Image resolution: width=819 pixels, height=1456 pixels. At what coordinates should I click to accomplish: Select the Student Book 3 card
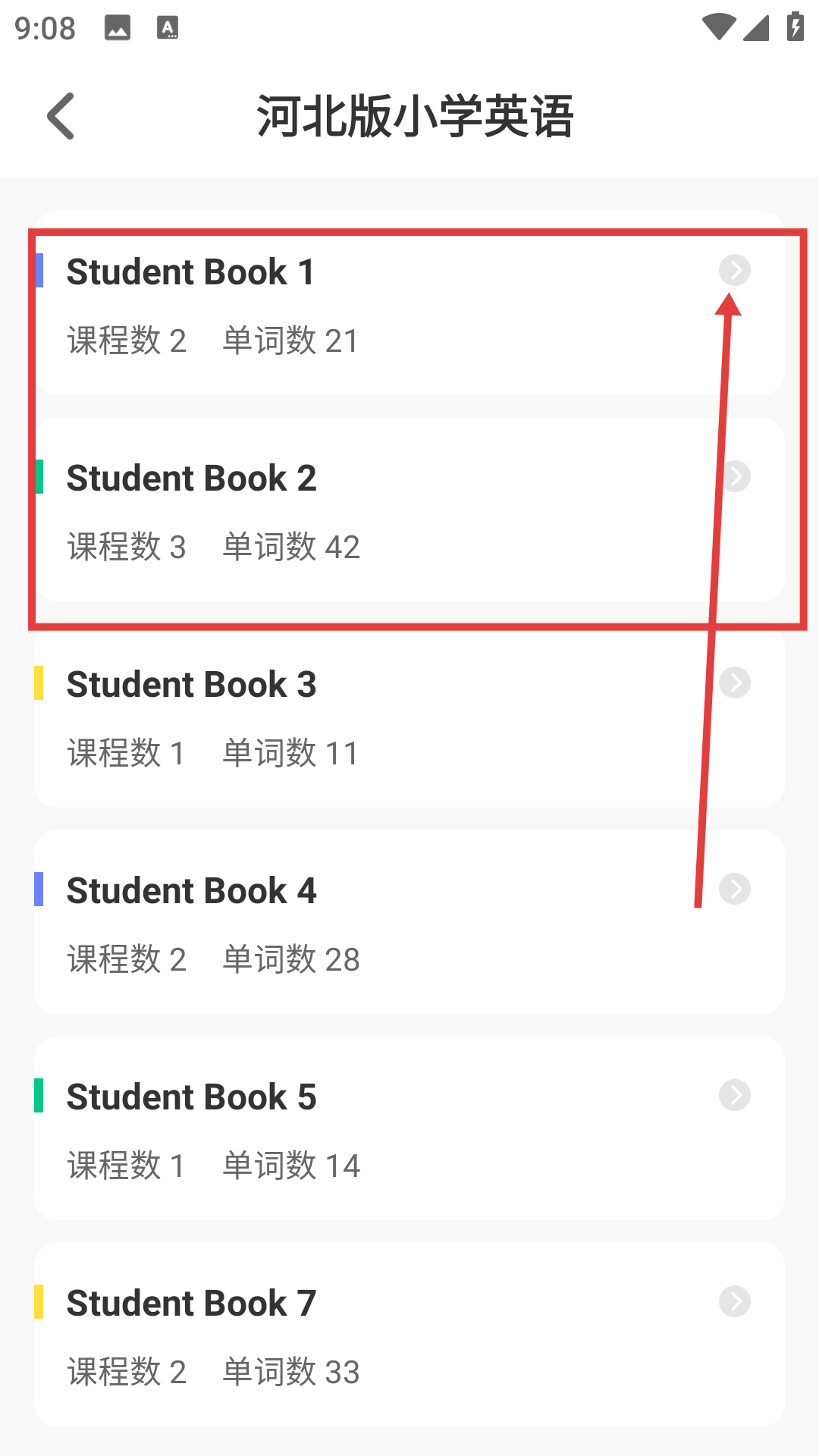click(x=409, y=717)
